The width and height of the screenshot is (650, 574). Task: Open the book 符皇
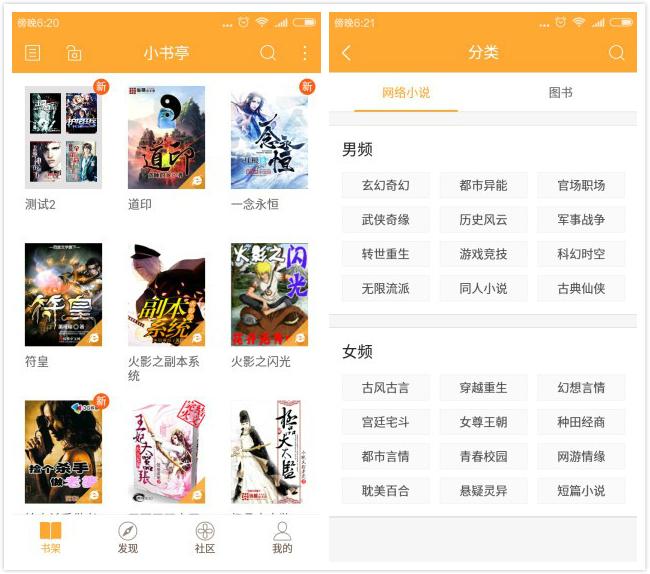[63, 295]
